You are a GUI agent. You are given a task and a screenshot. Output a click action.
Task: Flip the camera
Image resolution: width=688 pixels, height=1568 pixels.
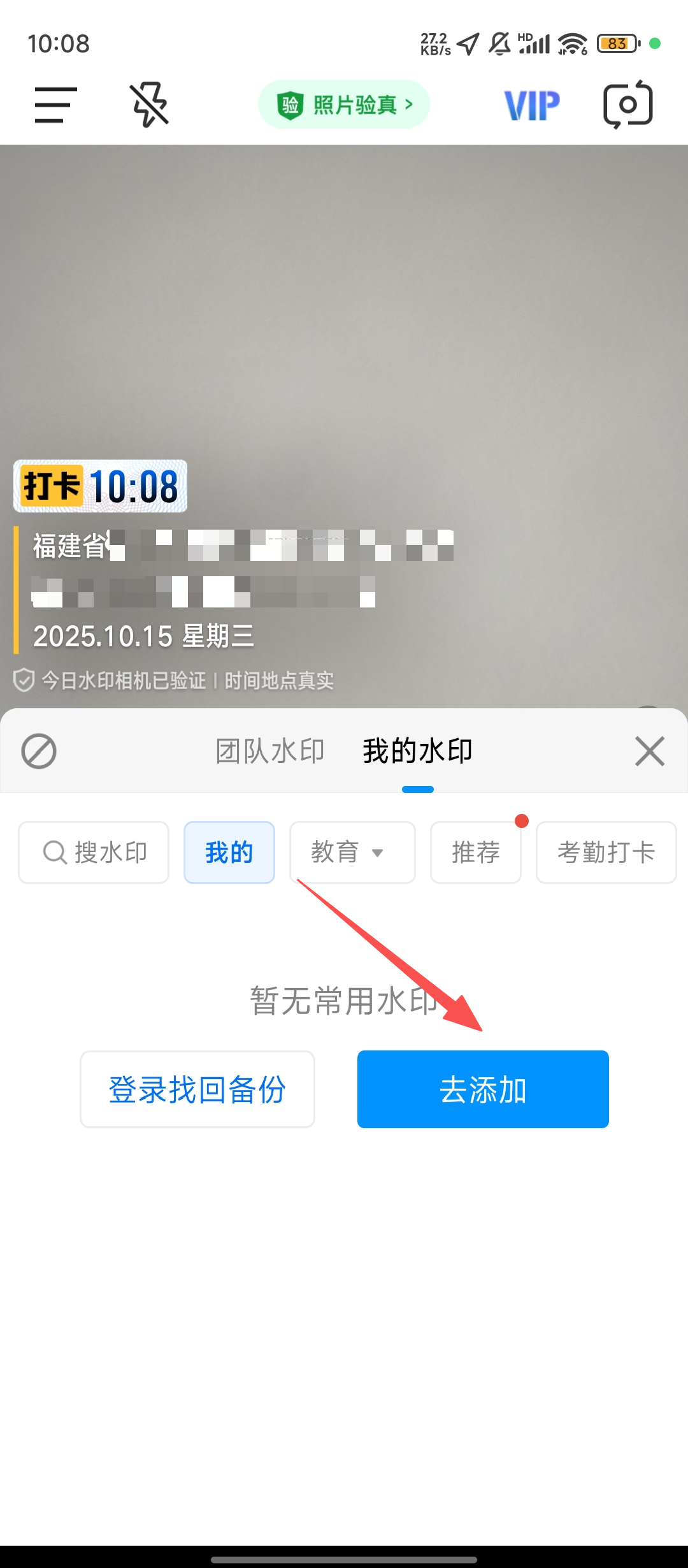point(628,105)
